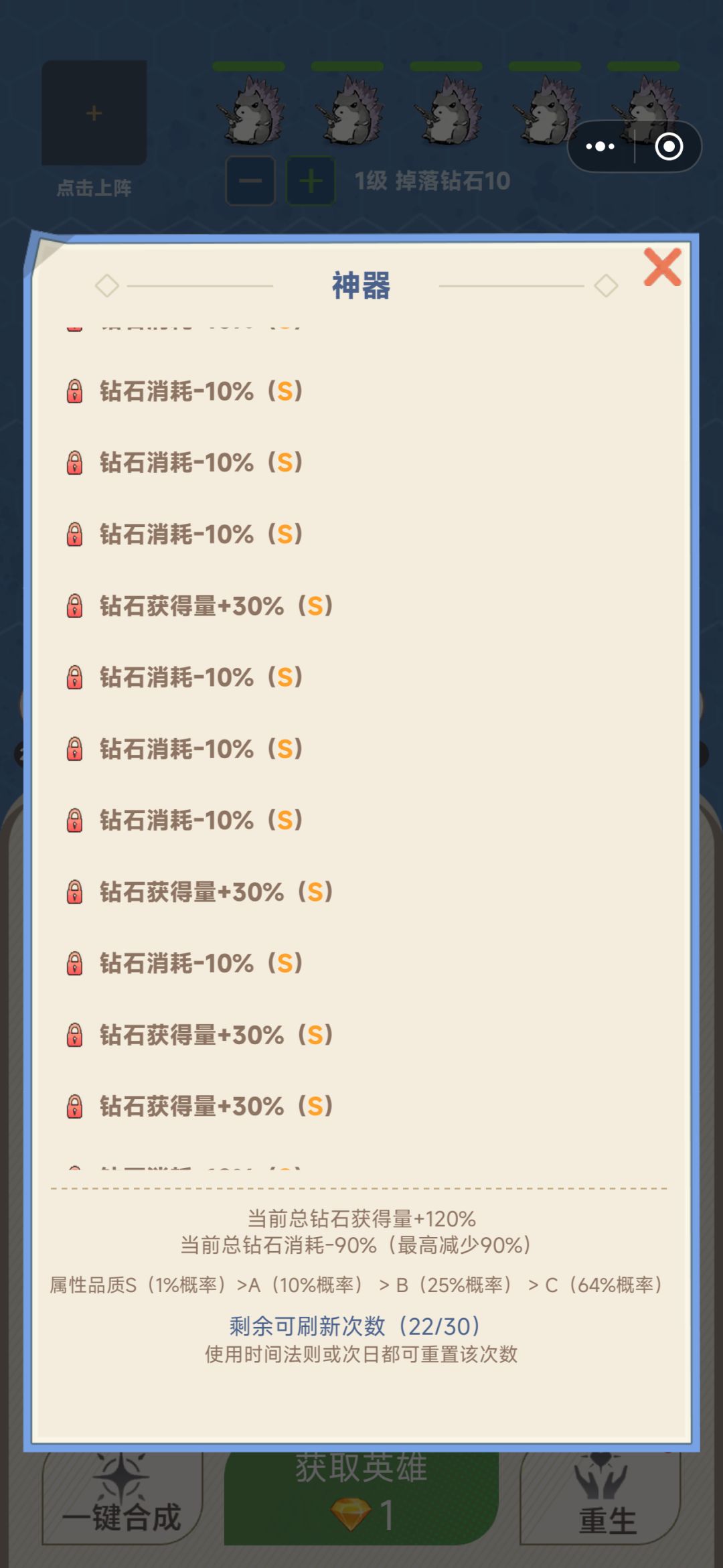
Task: Close the 神器 dialog with the X
Action: (x=662, y=267)
